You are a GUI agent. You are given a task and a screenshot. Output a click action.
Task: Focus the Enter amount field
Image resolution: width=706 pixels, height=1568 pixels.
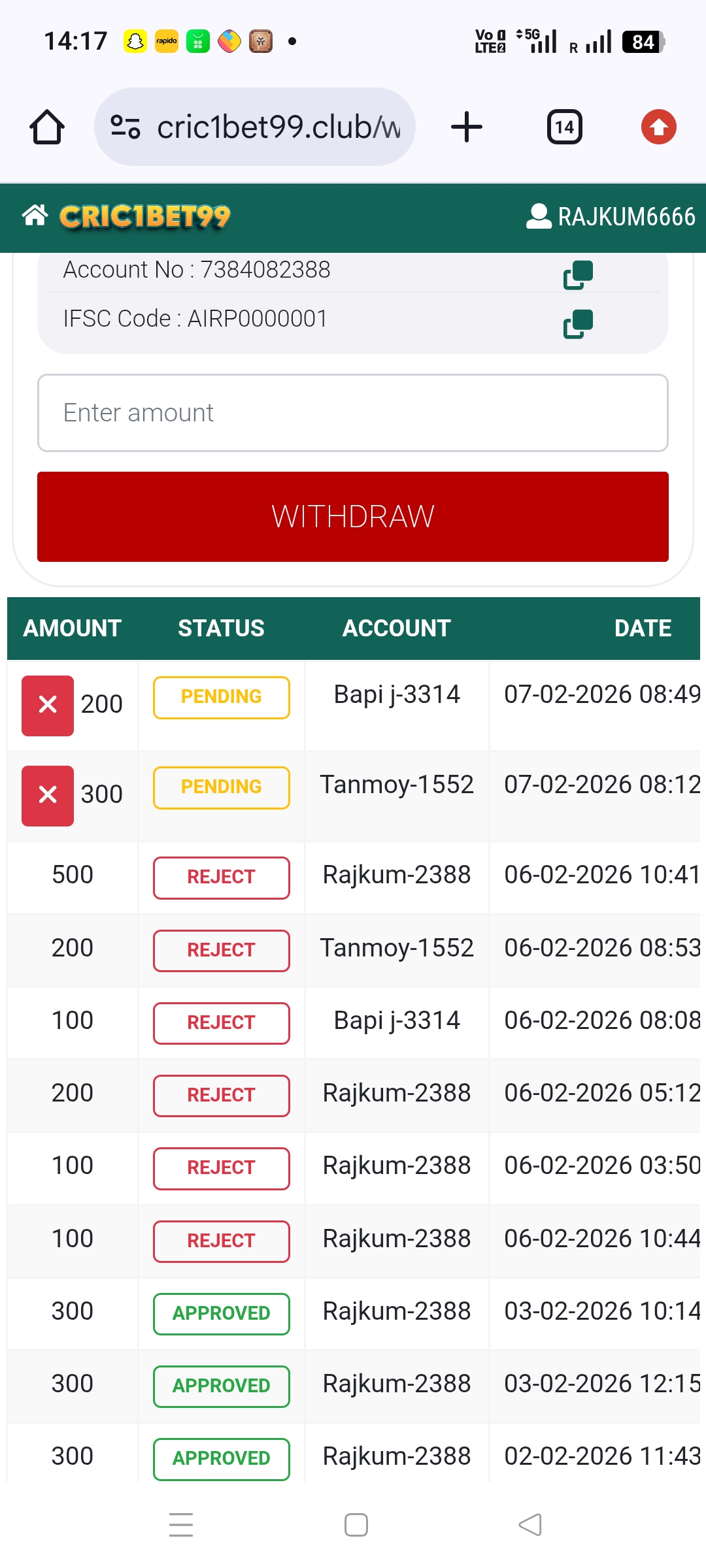pos(353,413)
